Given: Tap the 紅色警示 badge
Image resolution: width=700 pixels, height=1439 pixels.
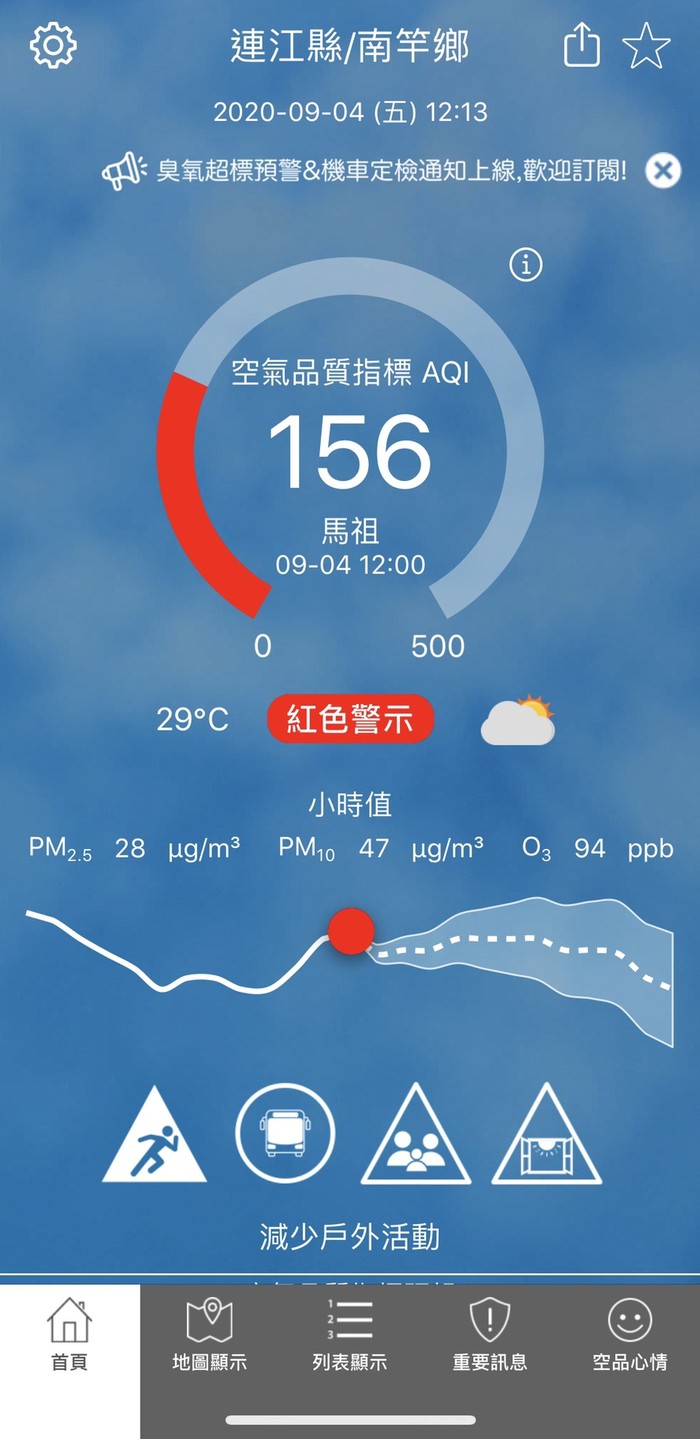Looking at the screenshot, I should tap(350, 719).
